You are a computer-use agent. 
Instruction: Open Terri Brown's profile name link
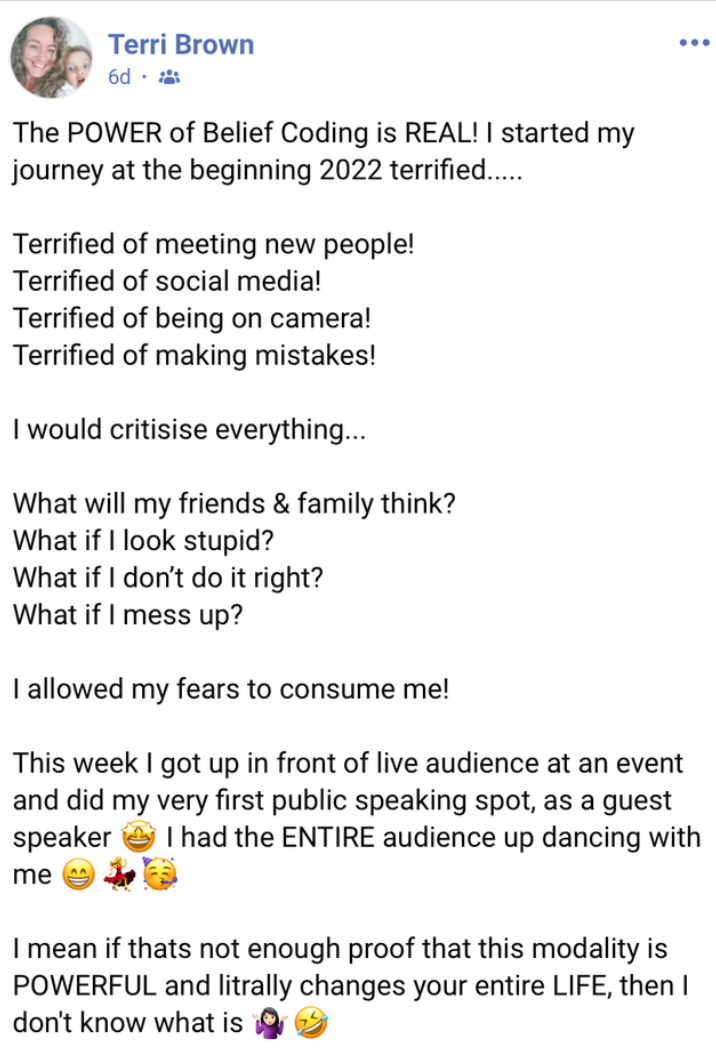coord(180,44)
